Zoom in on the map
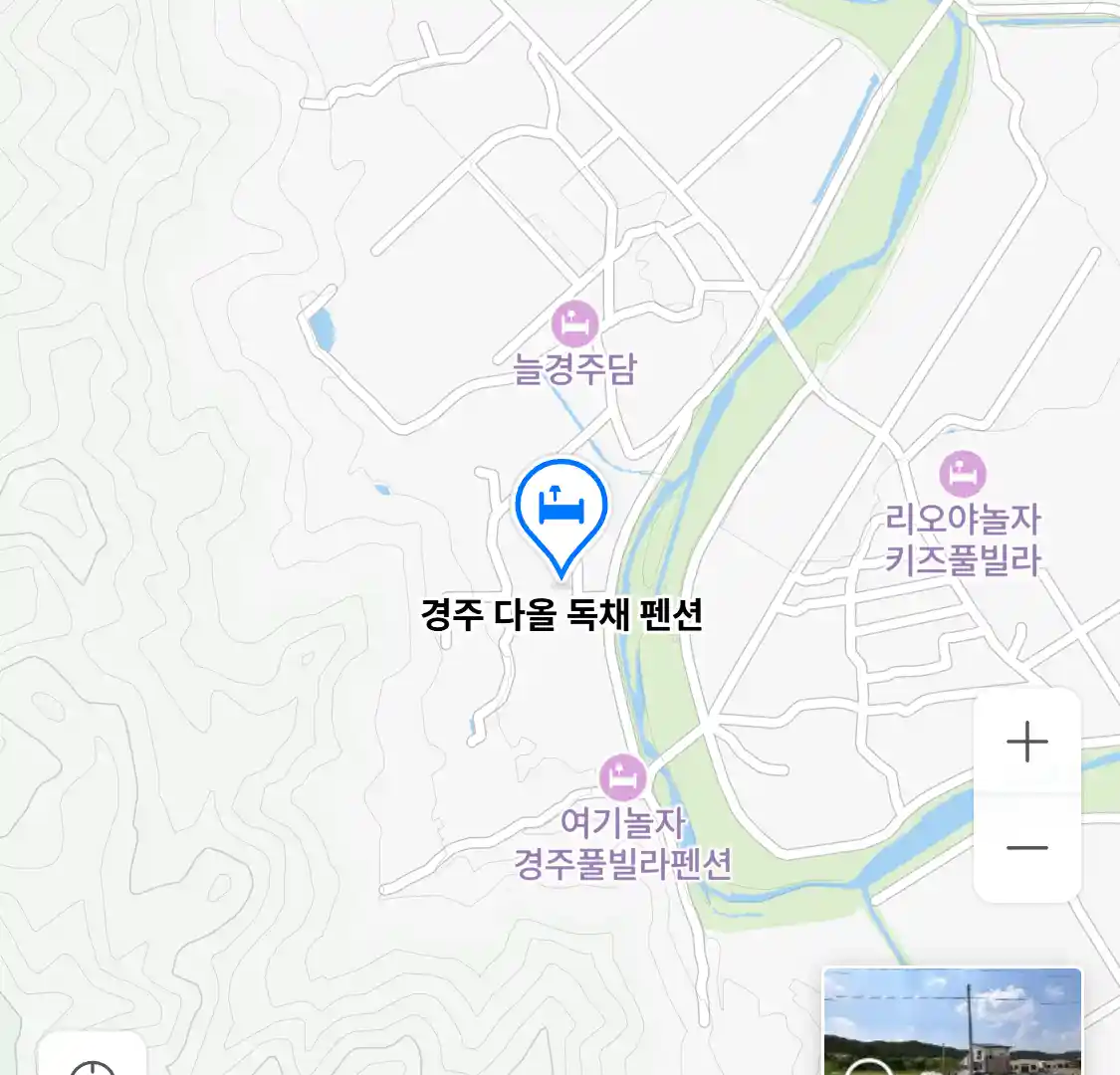Screen dimensions: 1120x1075 1026,743
